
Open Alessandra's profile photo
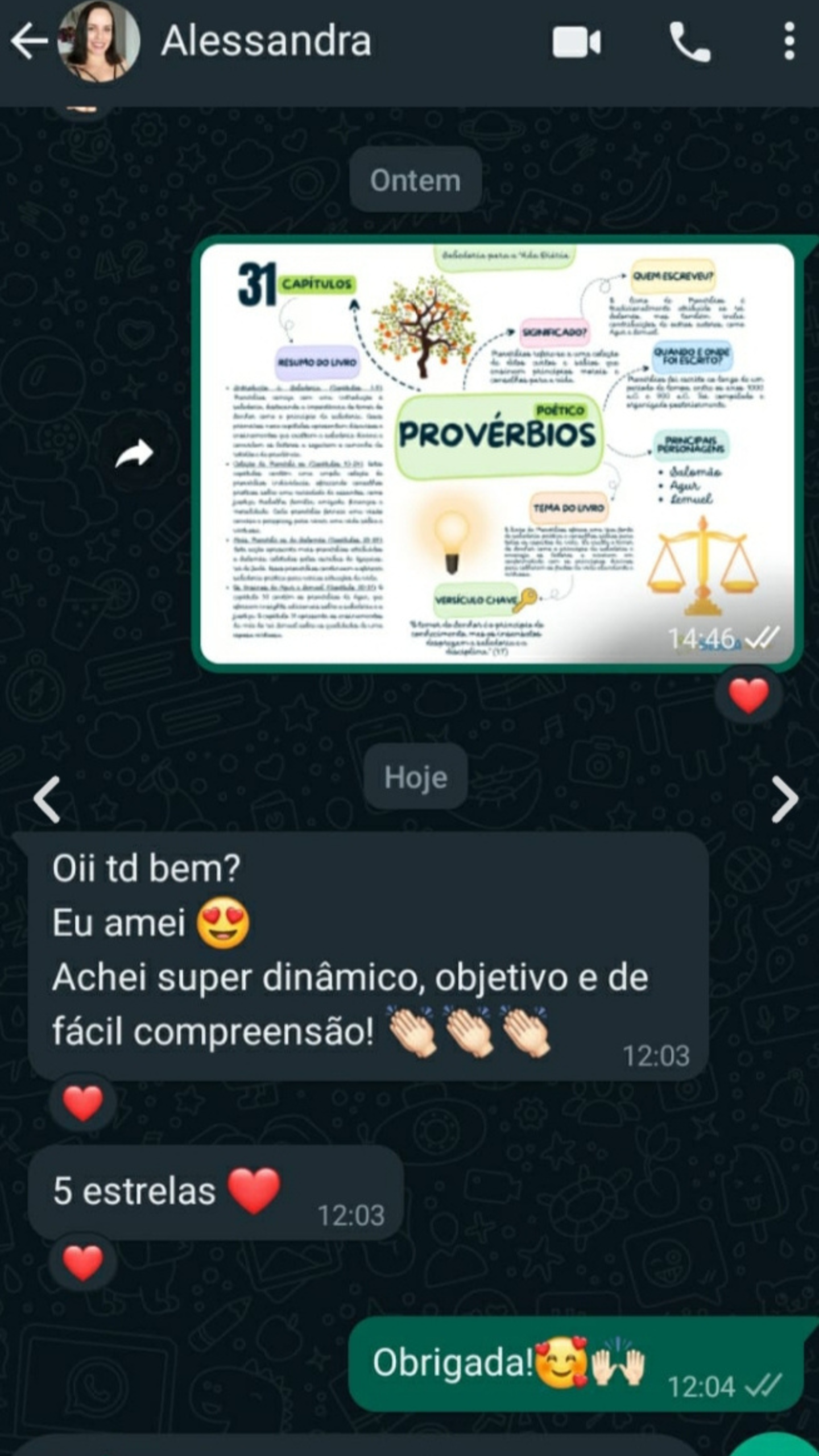pos(99,41)
